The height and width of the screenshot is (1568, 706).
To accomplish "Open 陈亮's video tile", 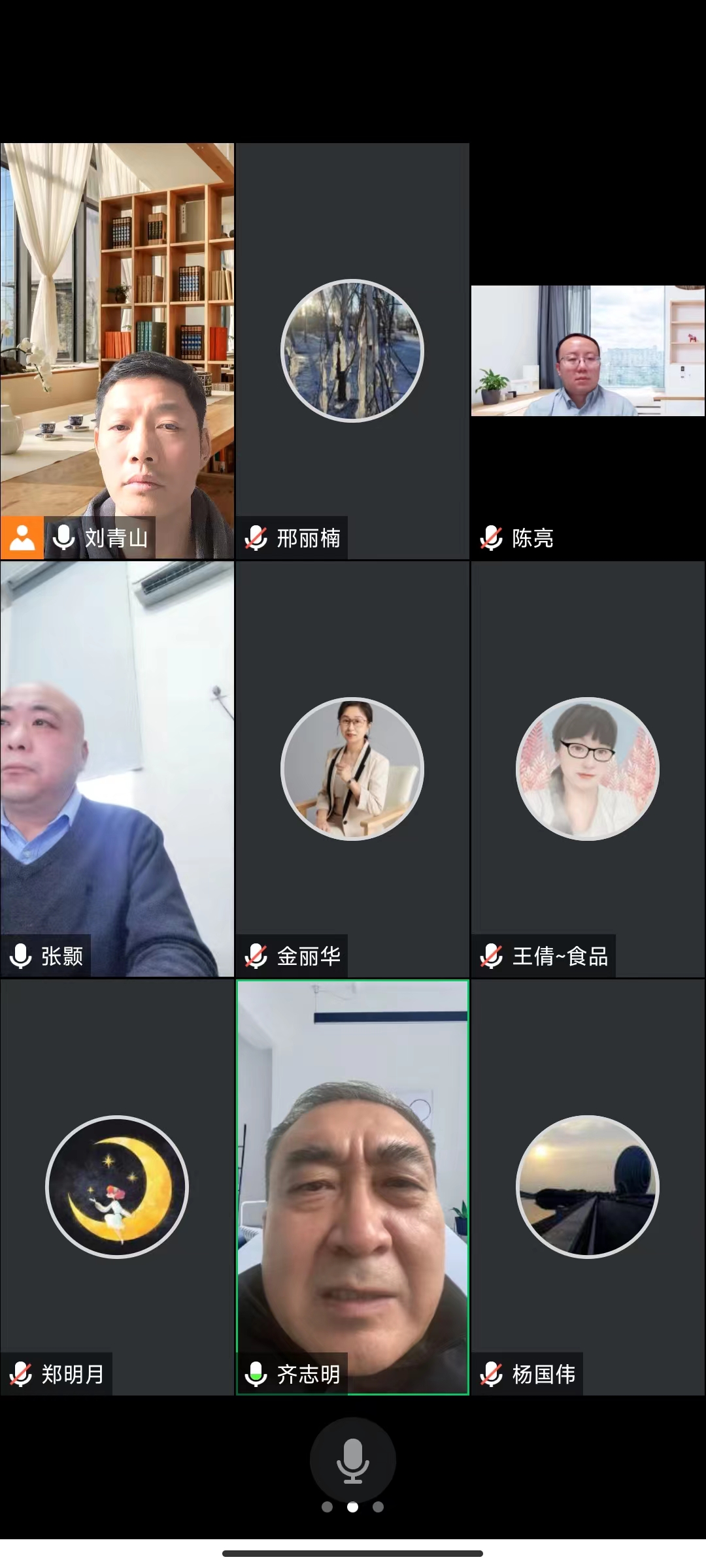I will (x=588, y=351).
